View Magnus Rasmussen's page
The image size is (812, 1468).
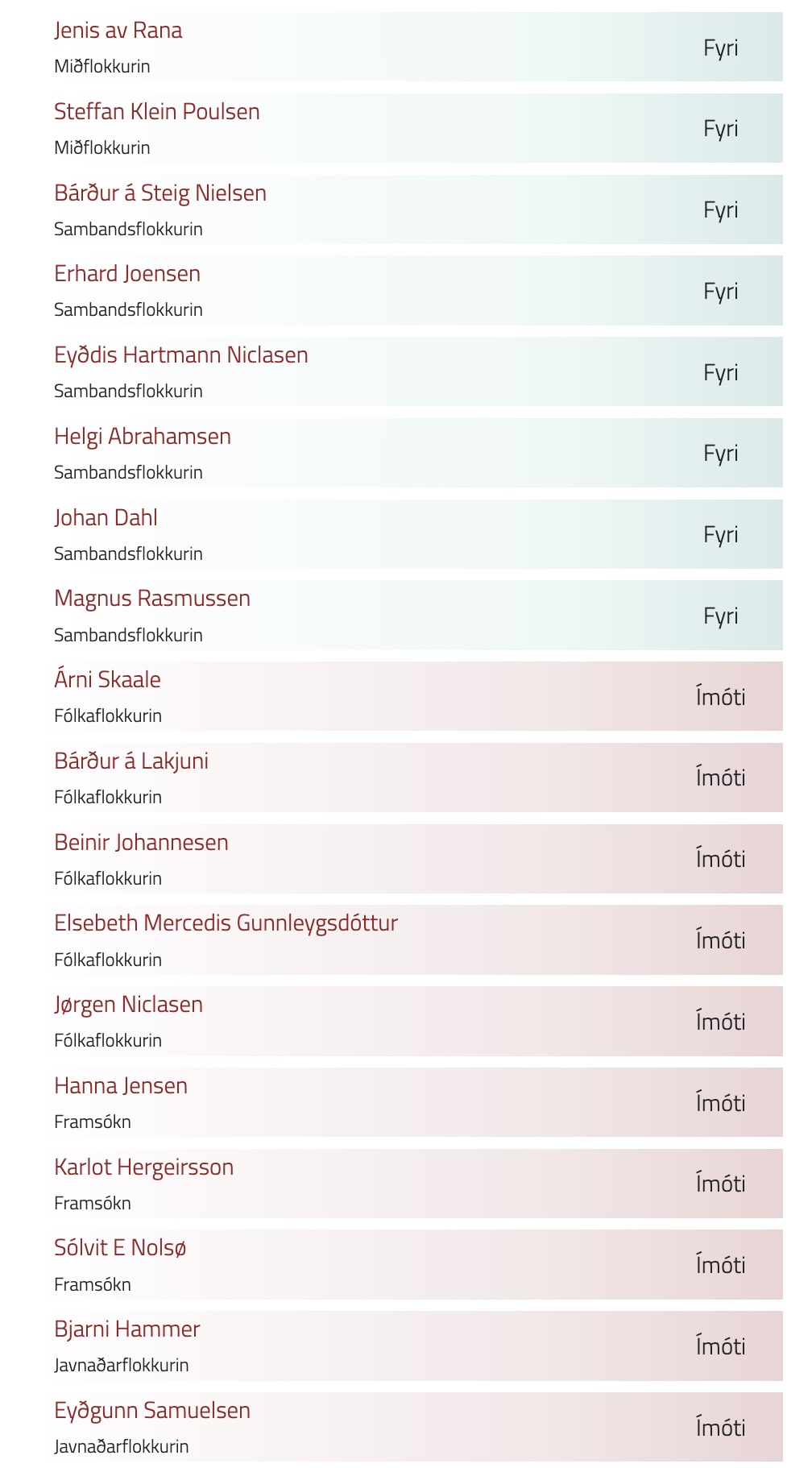(x=152, y=599)
